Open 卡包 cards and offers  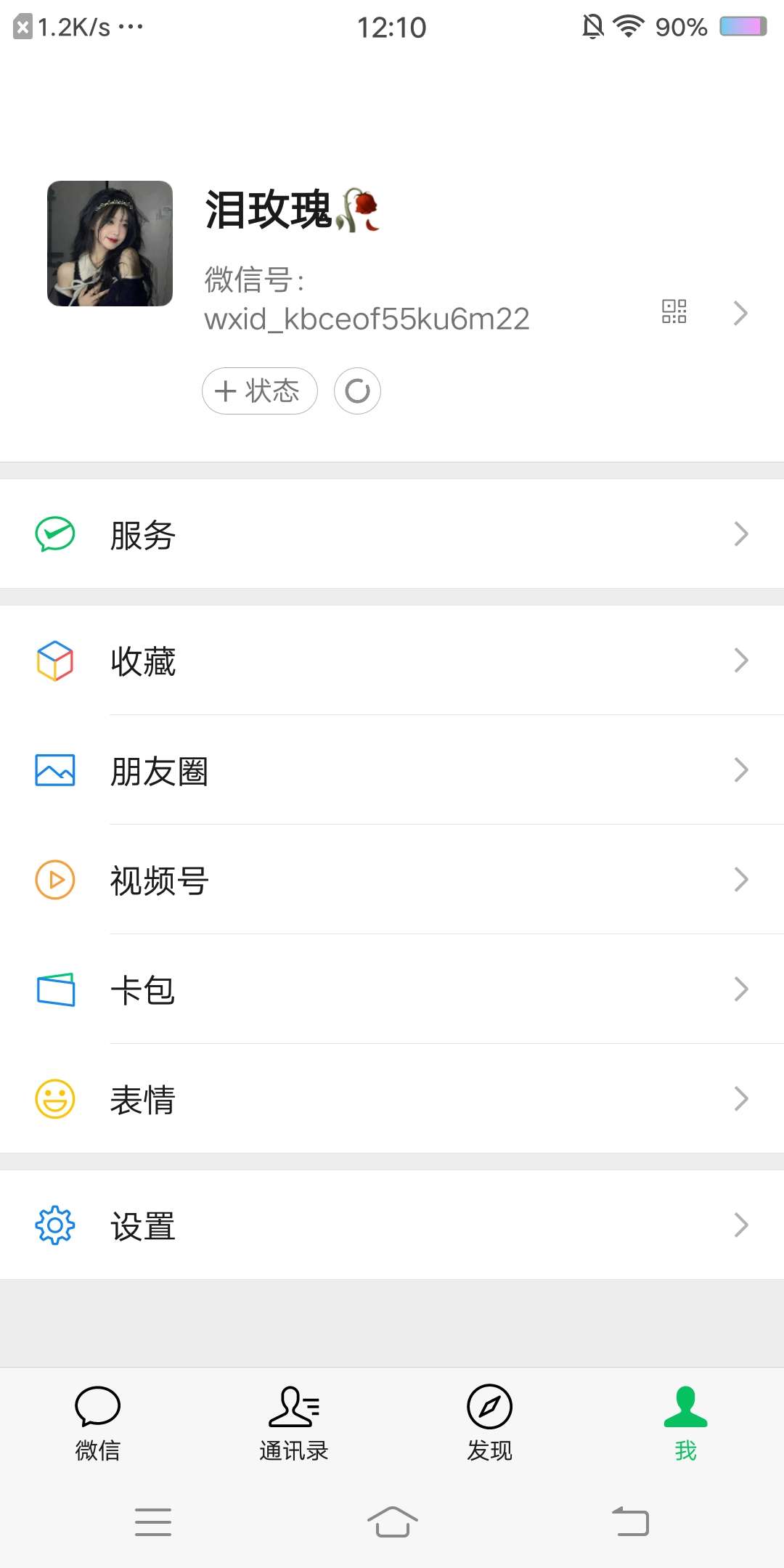tap(392, 989)
